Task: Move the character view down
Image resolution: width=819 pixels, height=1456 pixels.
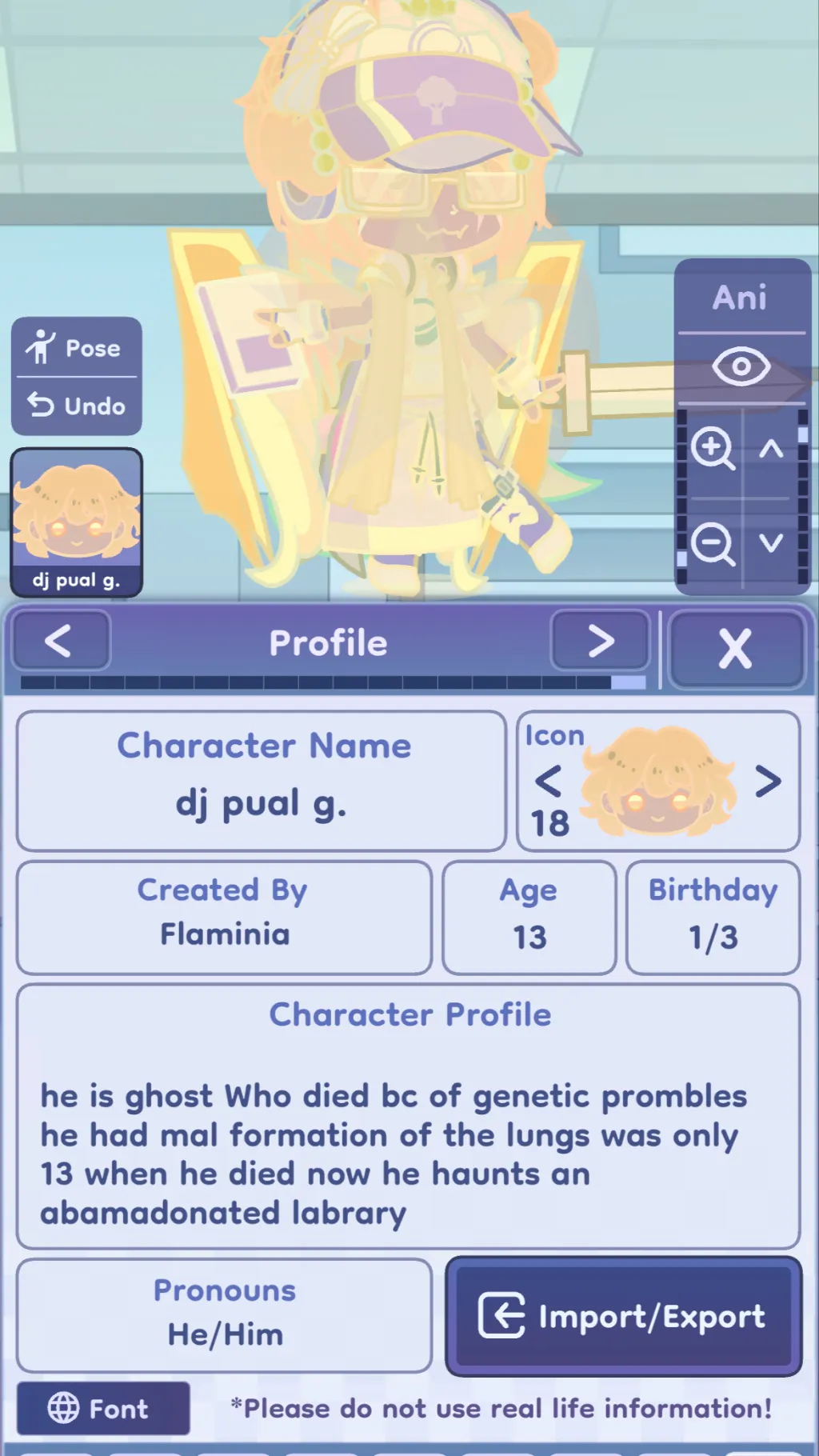Action: (771, 544)
